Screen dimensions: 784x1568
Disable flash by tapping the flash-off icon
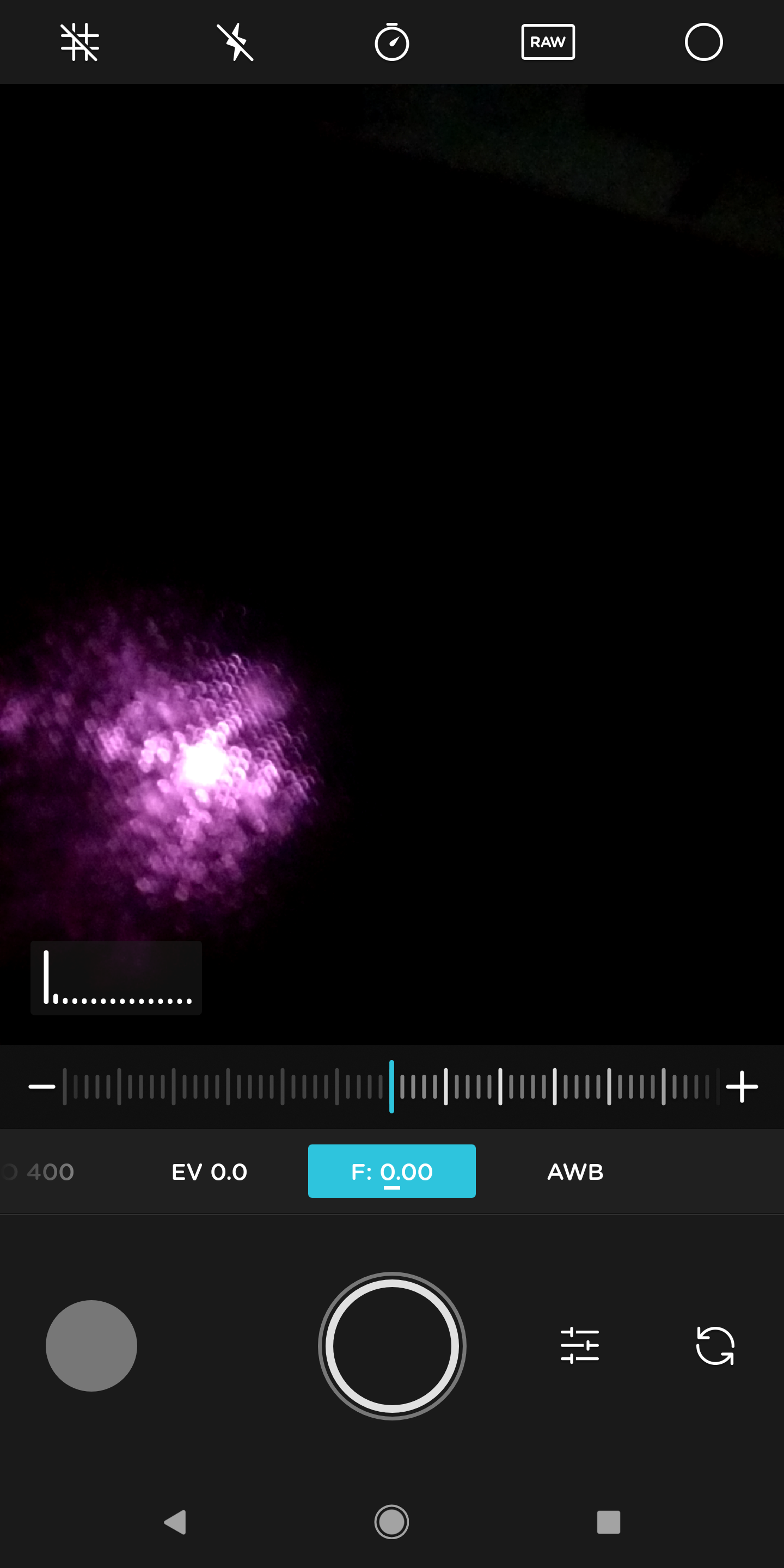pyautogui.click(x=235, y=42)
